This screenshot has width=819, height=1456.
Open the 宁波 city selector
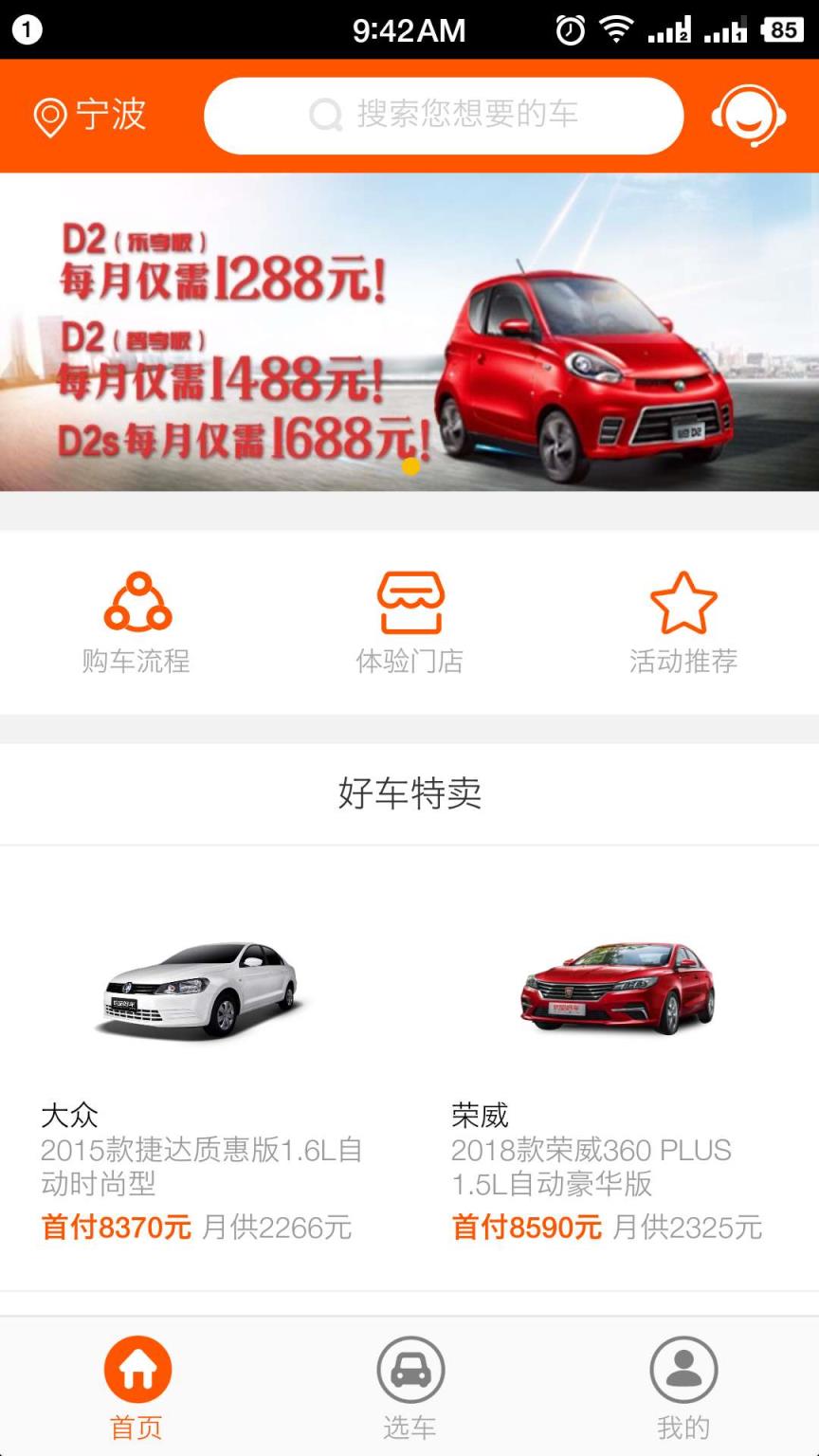(109, 114)
